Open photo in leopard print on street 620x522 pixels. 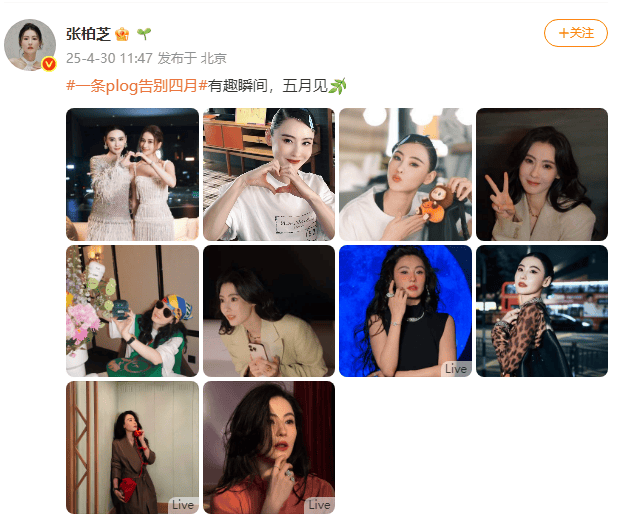coord(541,311)
